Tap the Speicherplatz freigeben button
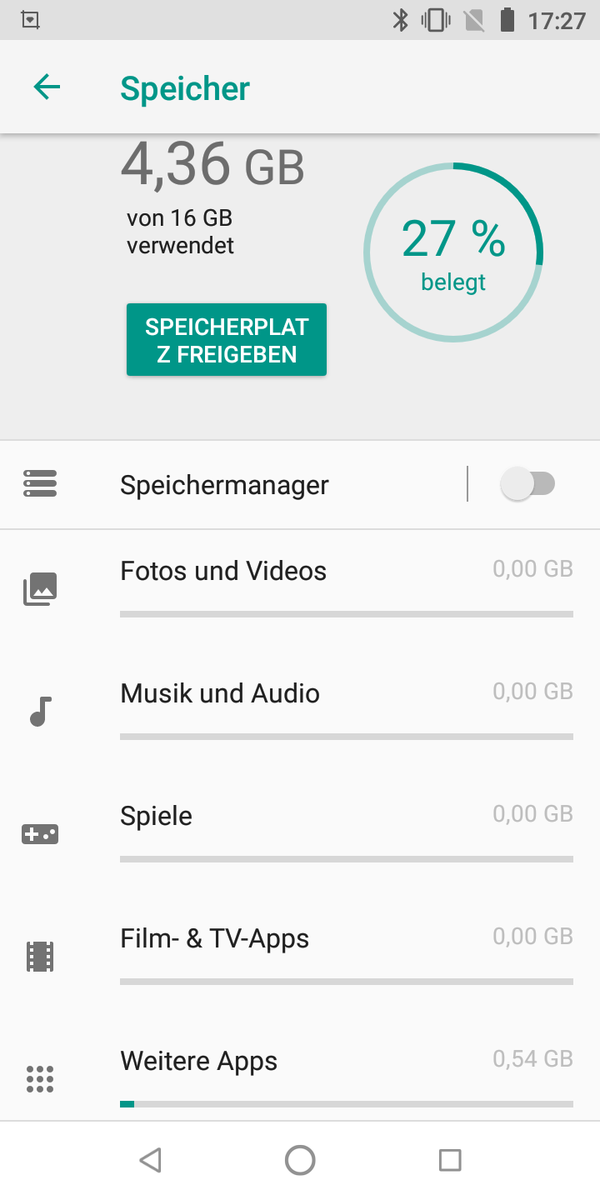600x1200 pixels. point(226,340)
